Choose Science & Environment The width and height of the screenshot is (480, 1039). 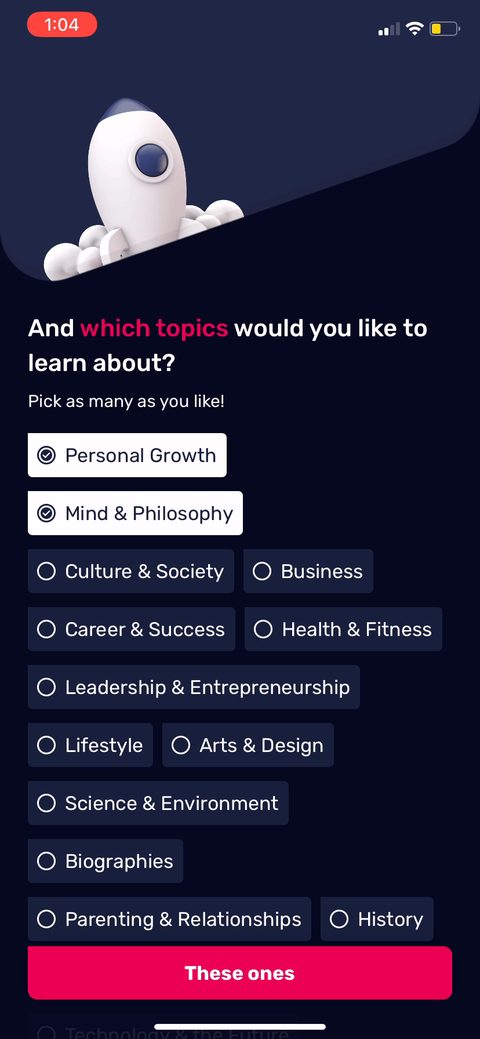(x=158, y=803)
